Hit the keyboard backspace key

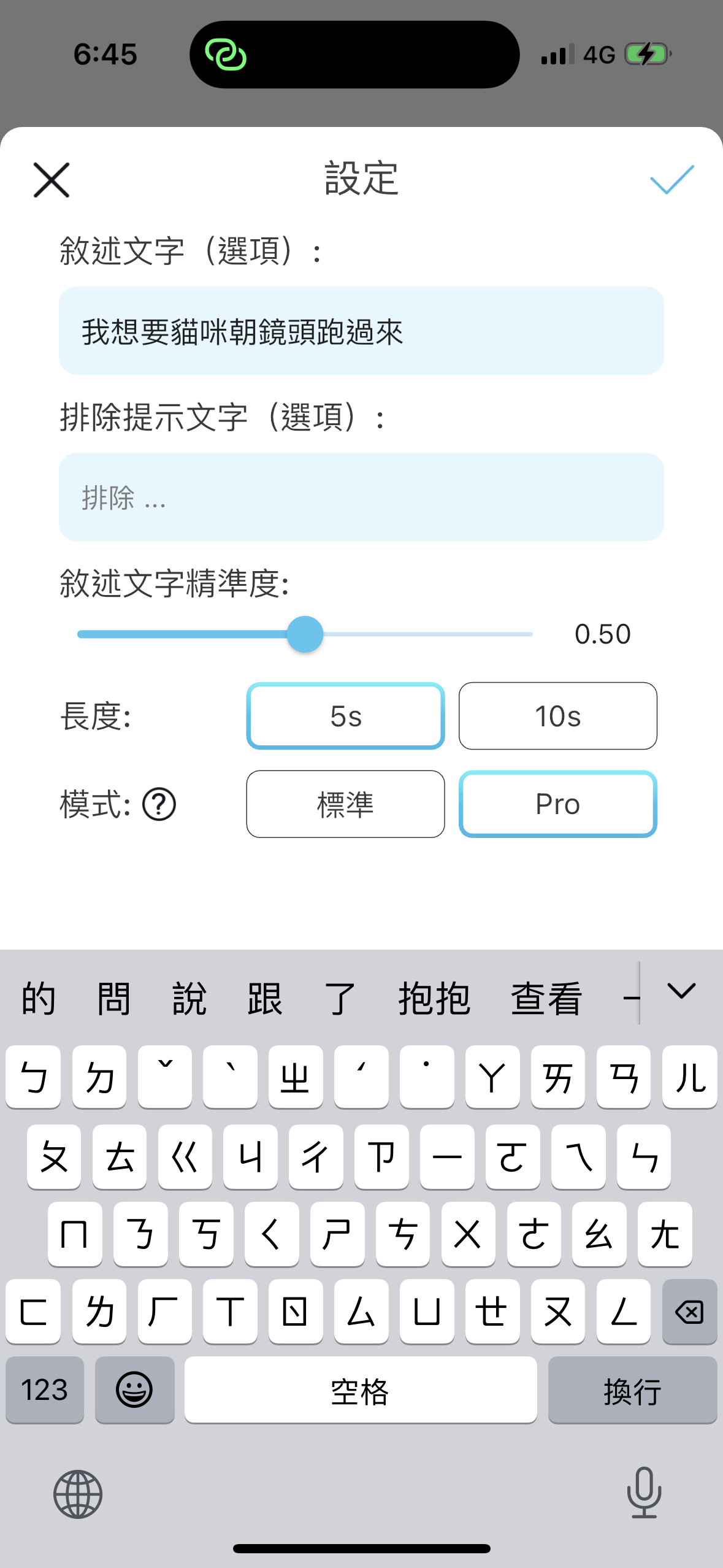point(689,1312)
